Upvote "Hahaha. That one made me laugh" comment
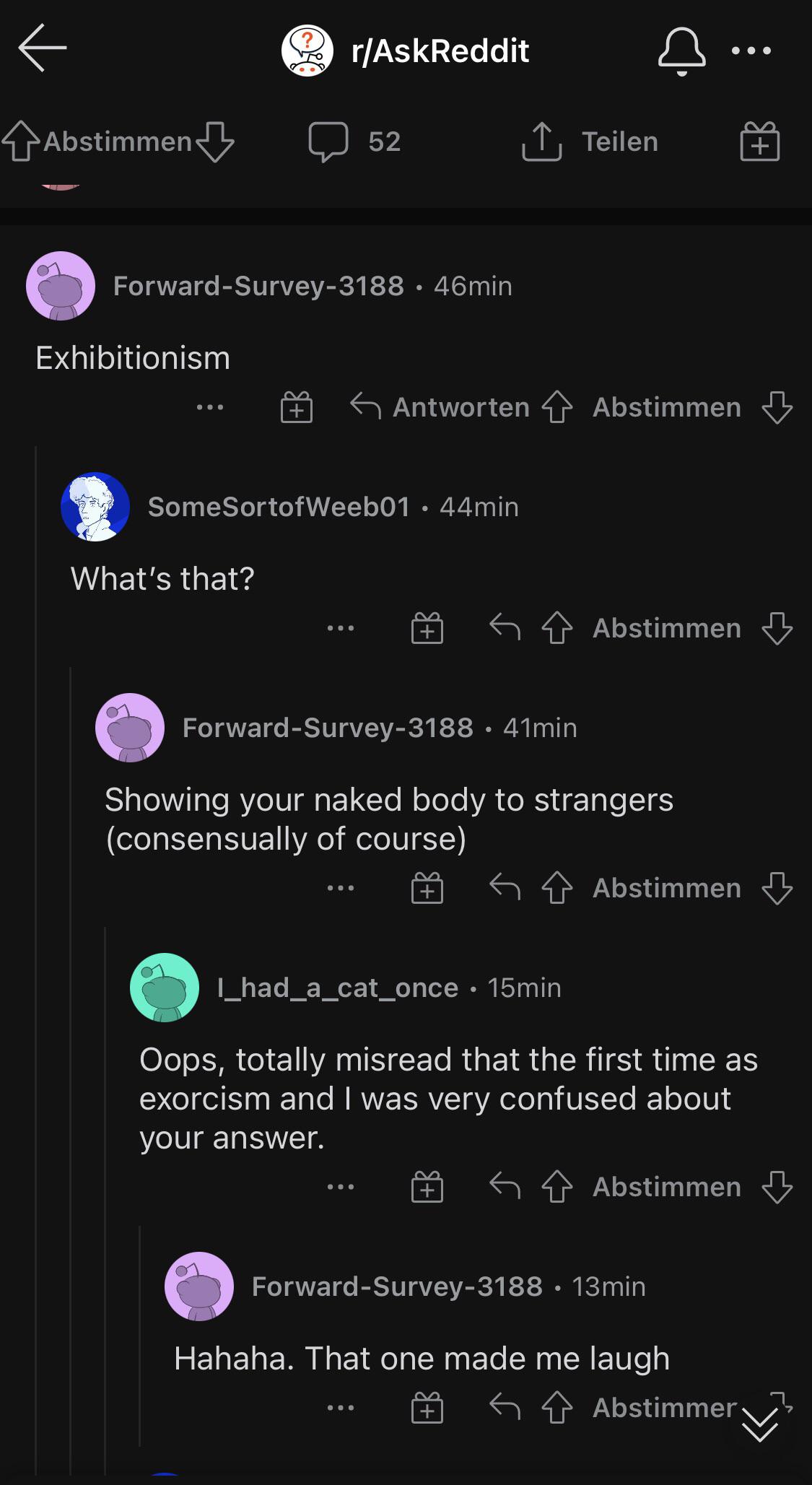 557,1408
